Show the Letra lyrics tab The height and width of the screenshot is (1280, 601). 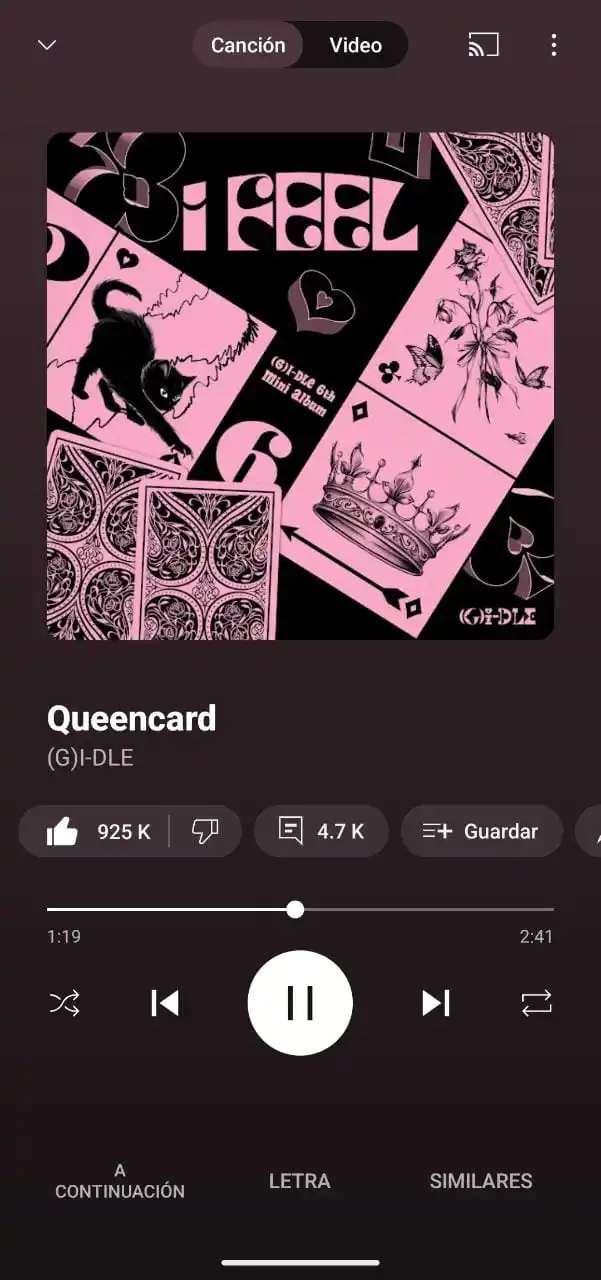[x=299, y=1181]
